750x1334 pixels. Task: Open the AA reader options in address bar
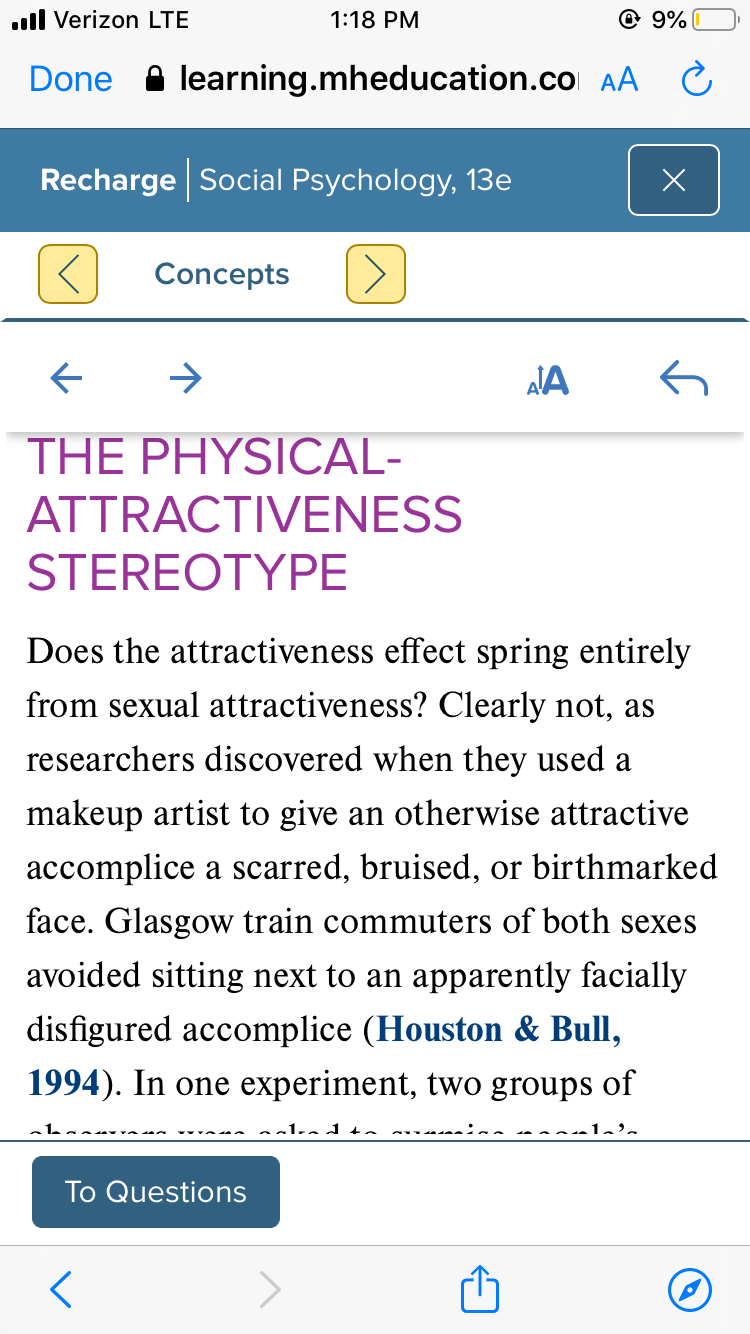click(x=619, y=80)
